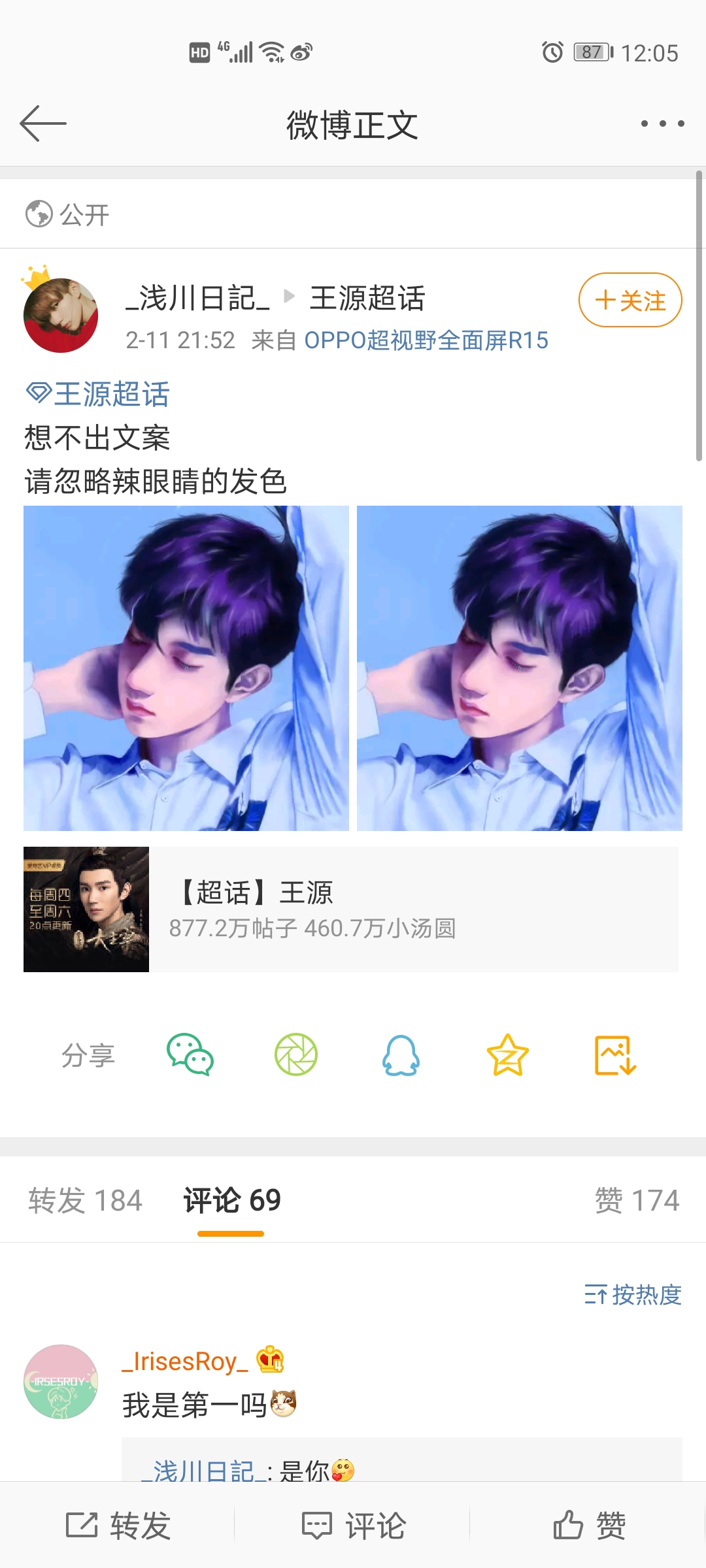Toggle the 公开 visibility setting

click(68, 214)
